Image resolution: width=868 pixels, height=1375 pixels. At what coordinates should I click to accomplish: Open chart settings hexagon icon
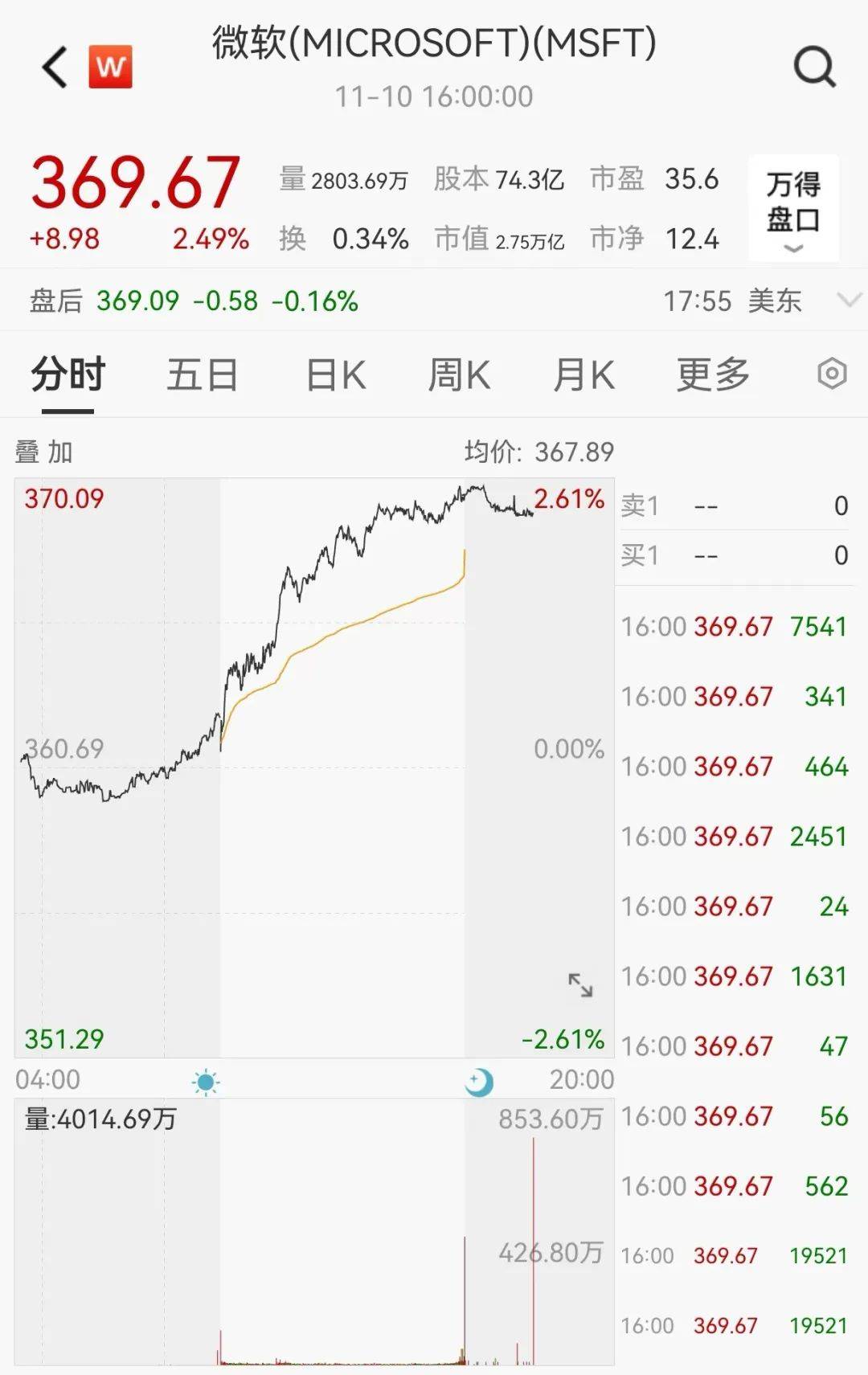click(832, 374)
